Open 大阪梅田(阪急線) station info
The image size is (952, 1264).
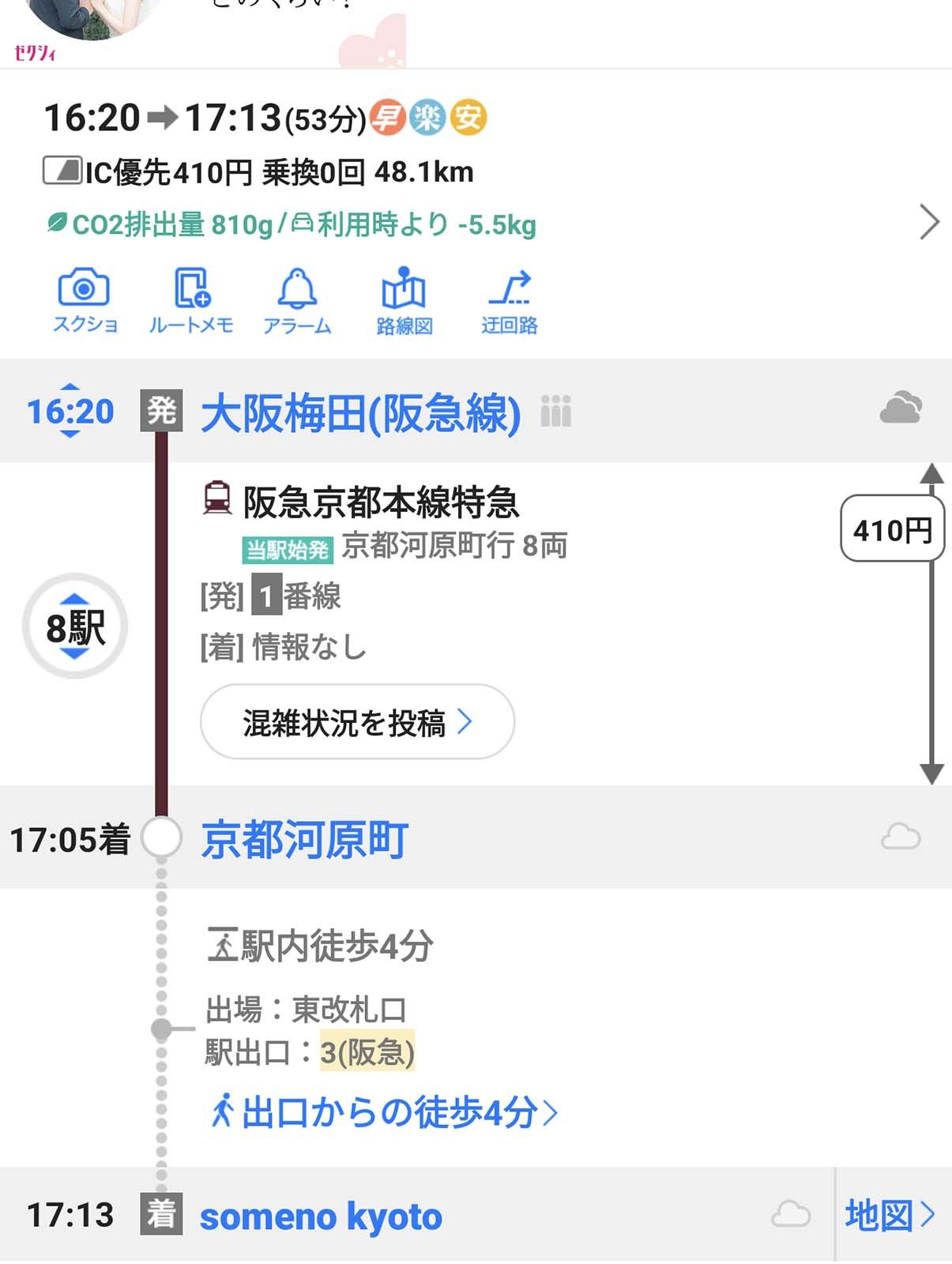click(360, 412)
